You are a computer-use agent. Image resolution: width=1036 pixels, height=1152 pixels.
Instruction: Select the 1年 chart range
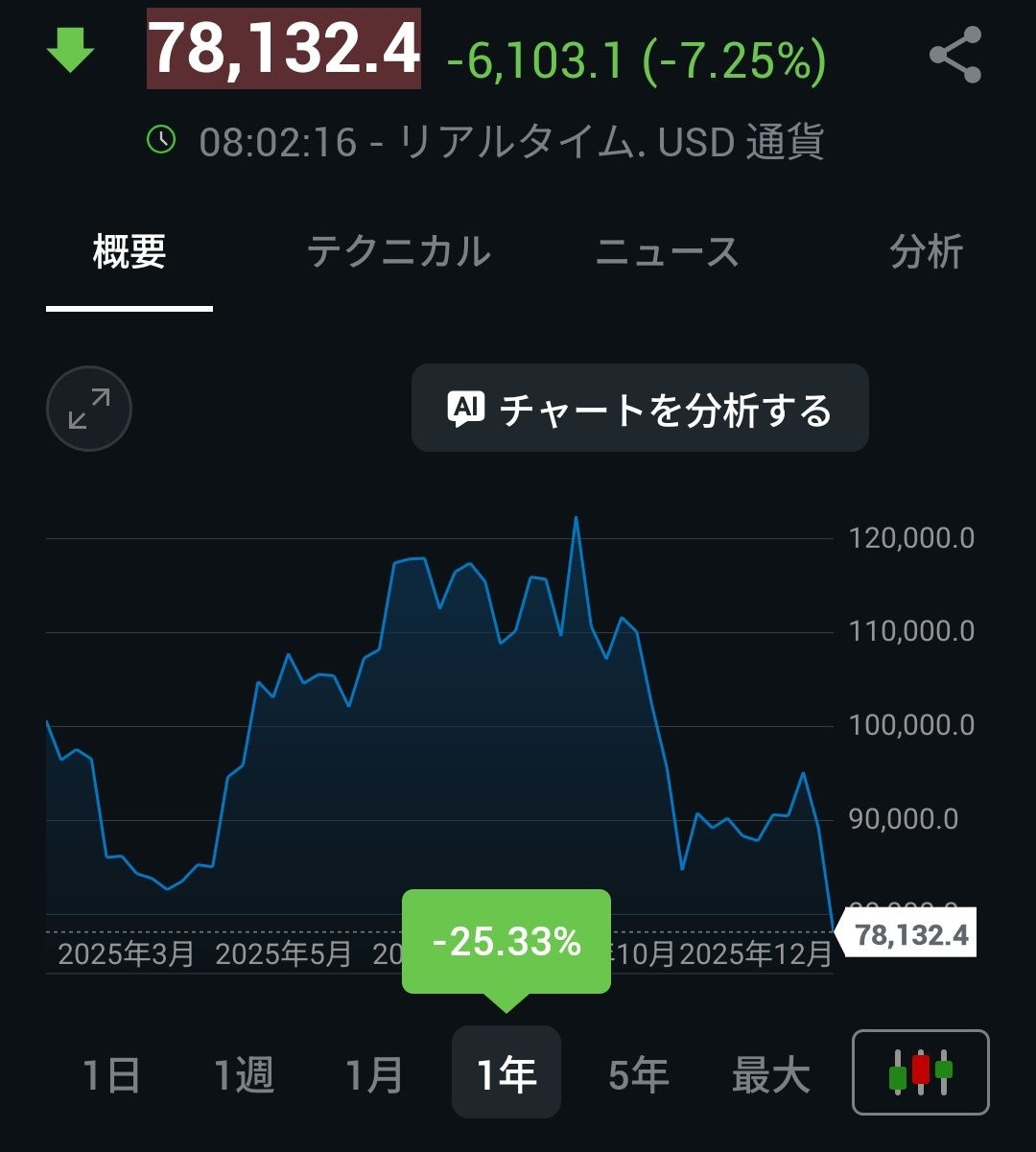coord(506,1073)
